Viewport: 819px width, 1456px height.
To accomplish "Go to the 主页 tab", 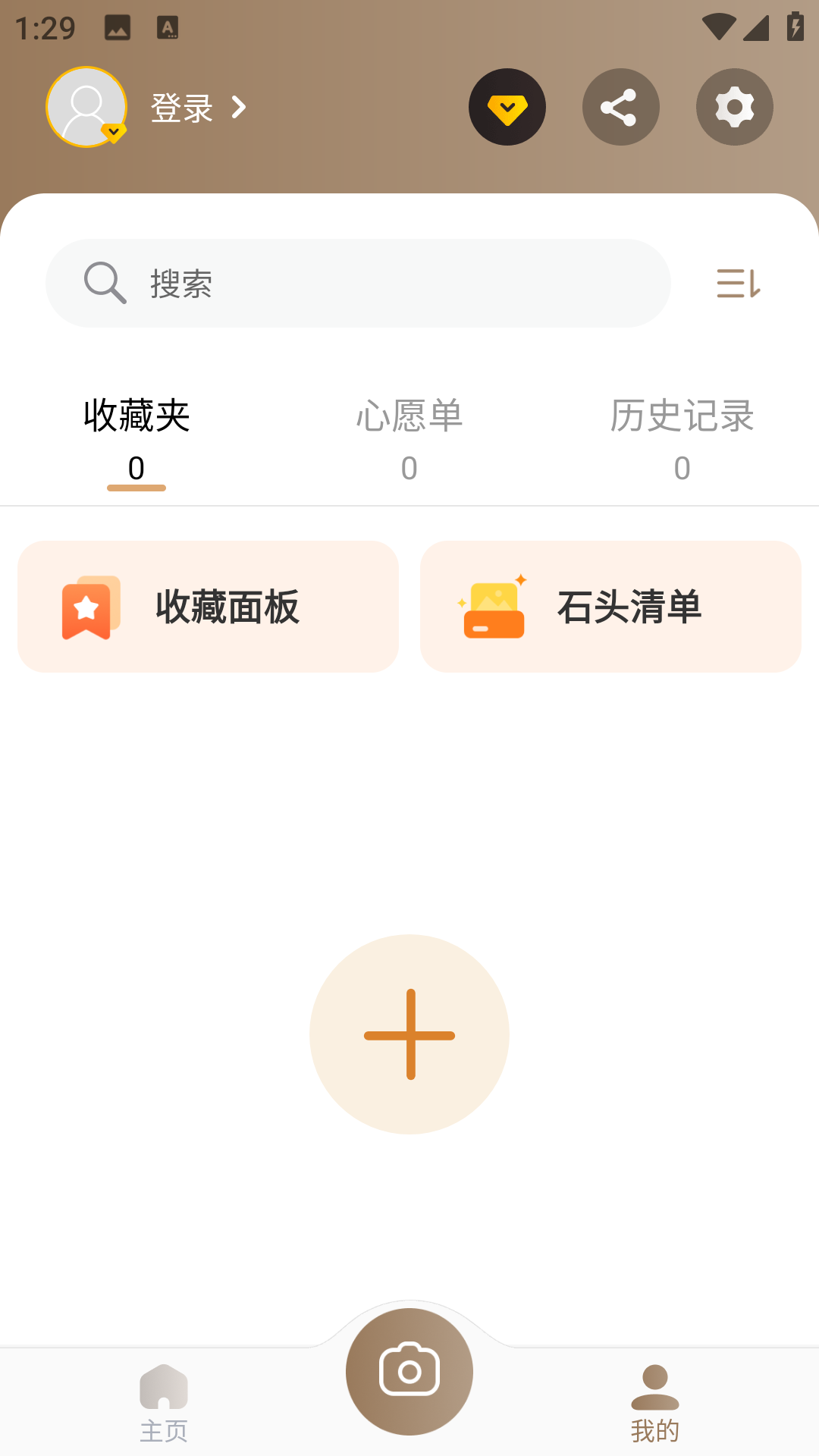I will [164, 1403].
